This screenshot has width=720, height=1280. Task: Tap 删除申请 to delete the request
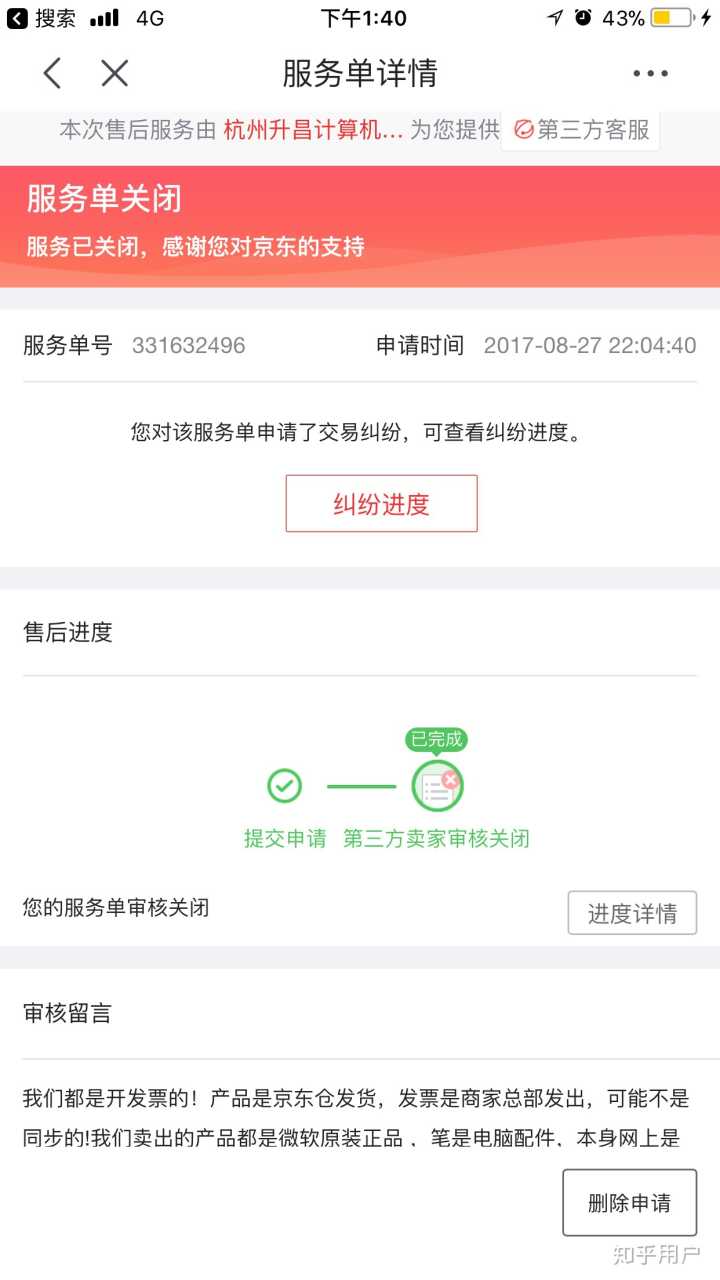click(629, 1202)
